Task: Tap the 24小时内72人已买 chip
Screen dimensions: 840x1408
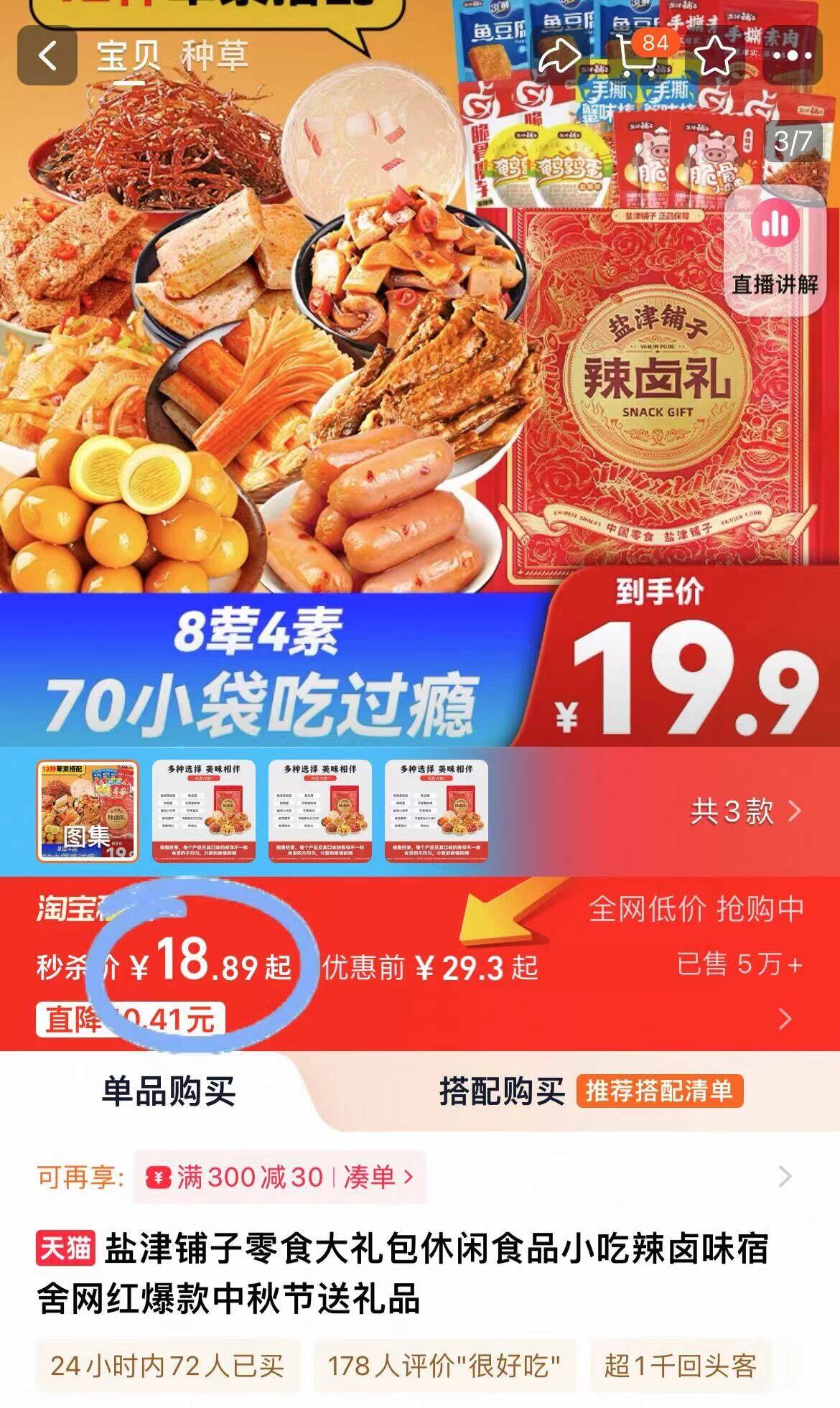Action: 167,1366
